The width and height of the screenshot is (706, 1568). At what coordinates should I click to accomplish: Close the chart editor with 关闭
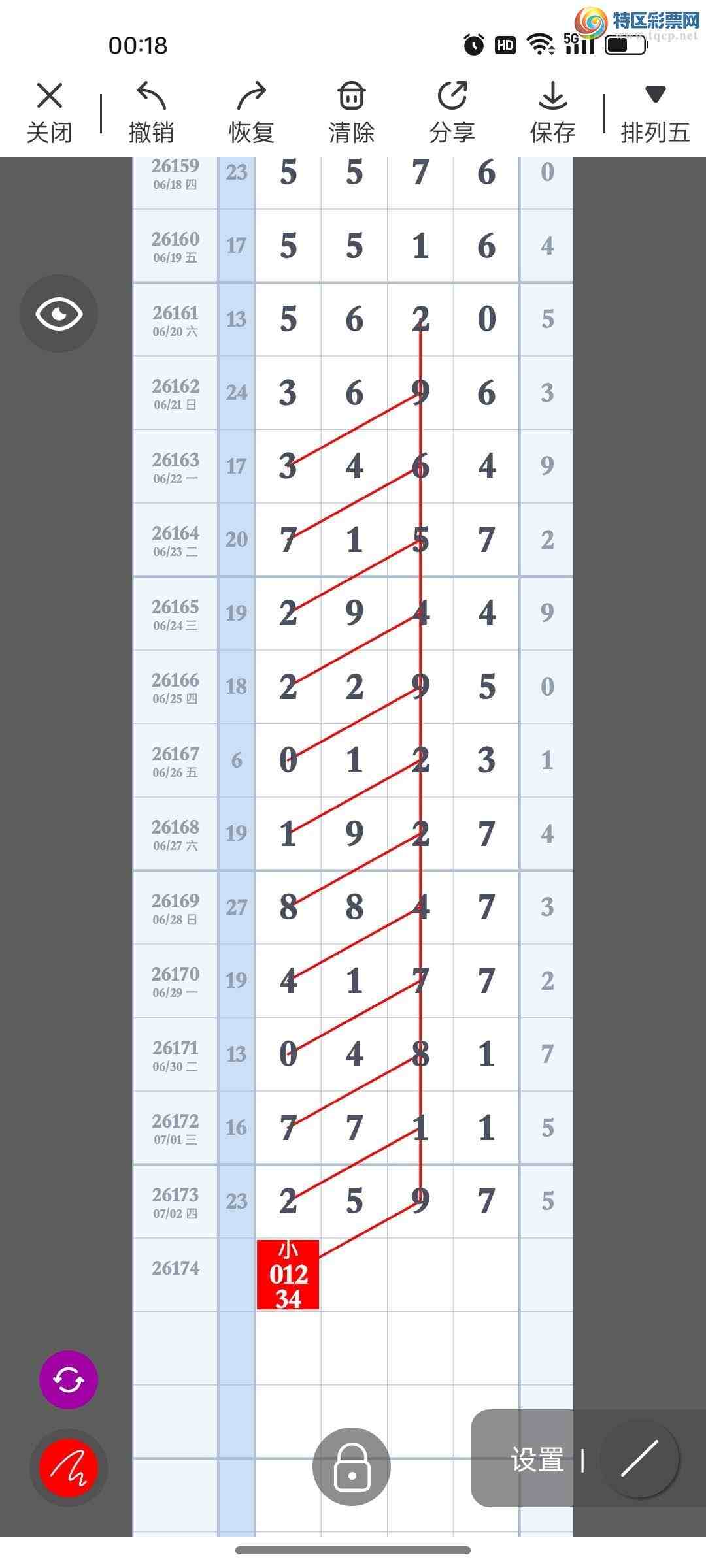[x=49, y=112]
